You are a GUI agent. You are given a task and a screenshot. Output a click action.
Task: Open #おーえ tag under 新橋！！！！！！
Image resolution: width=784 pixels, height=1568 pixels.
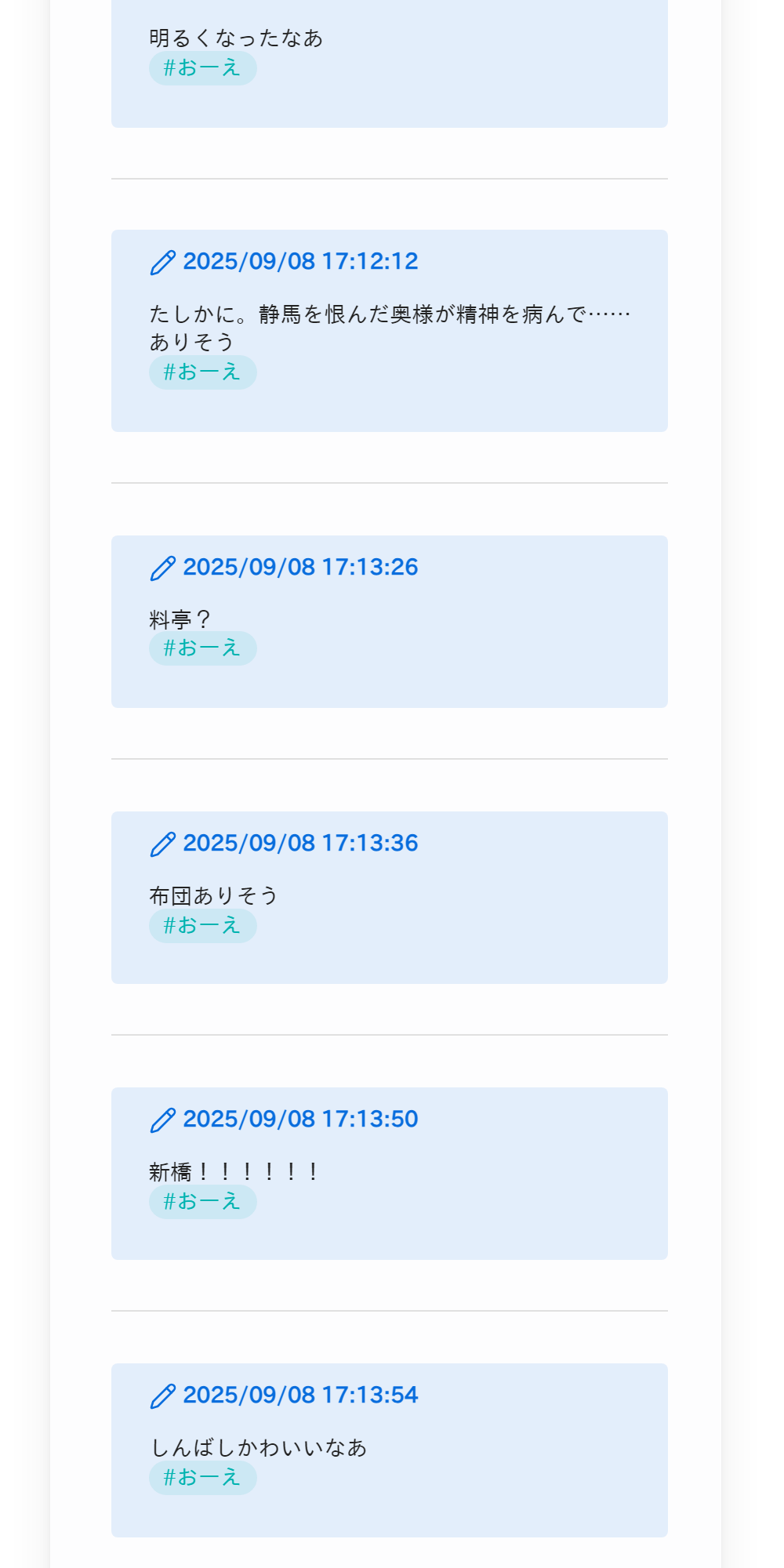click(x=203, y=1202)
